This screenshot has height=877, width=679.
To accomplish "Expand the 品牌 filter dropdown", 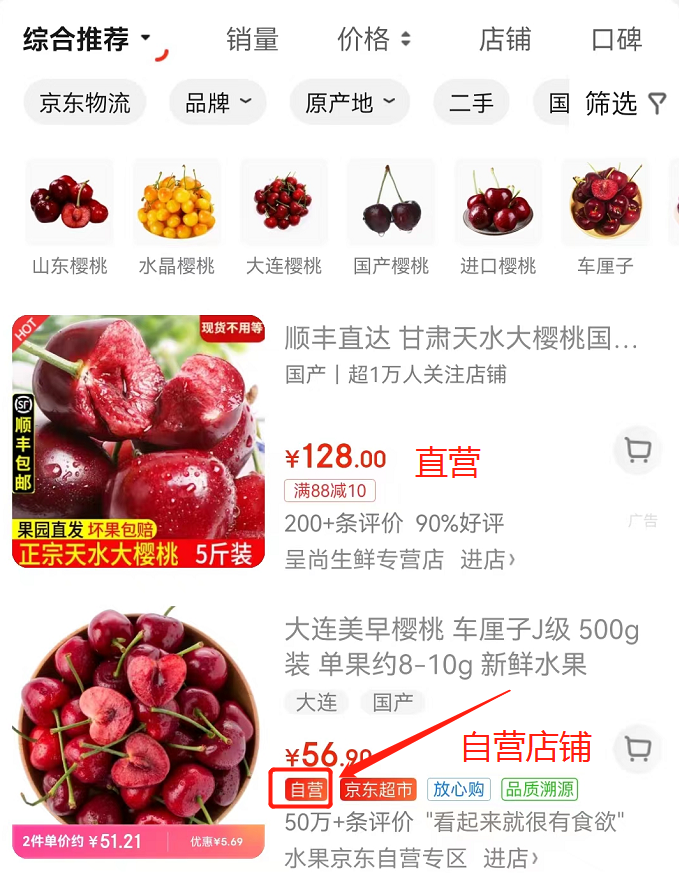I will click(x=218, y=102).
